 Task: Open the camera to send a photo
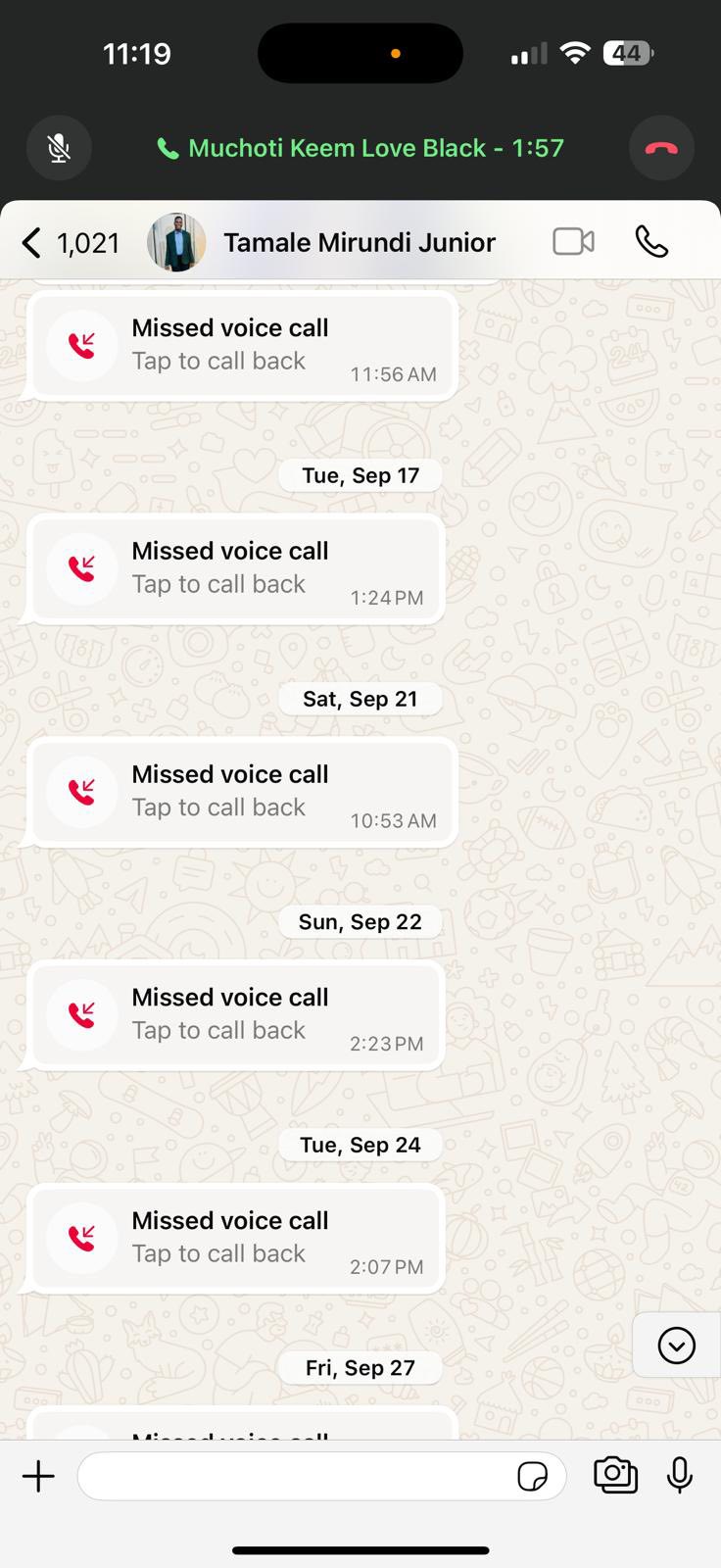tap(615, 1475)
